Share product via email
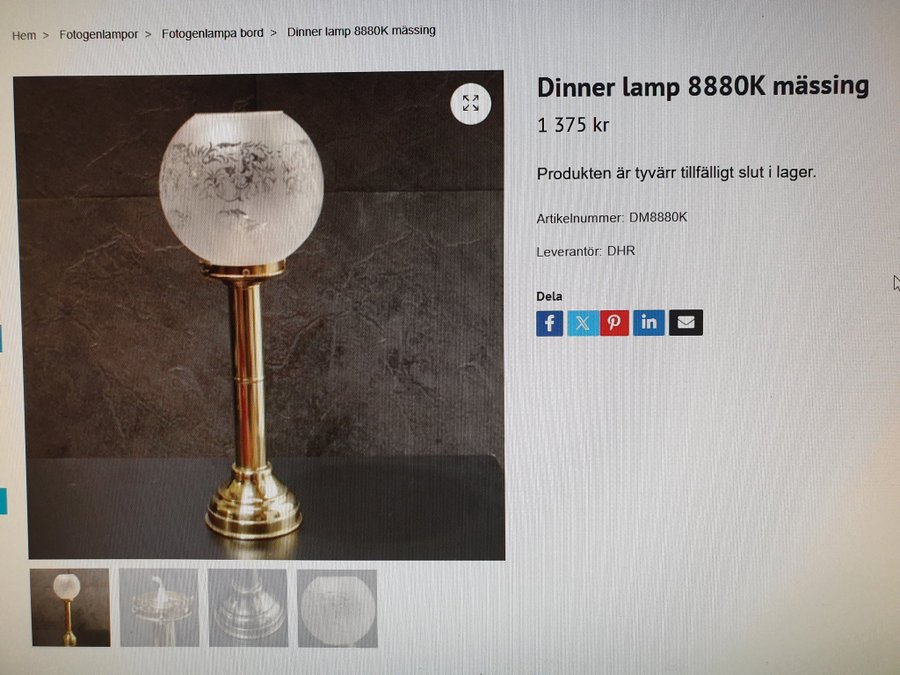Viewport: 900px width, 675px height. click(x=686, y=322)
